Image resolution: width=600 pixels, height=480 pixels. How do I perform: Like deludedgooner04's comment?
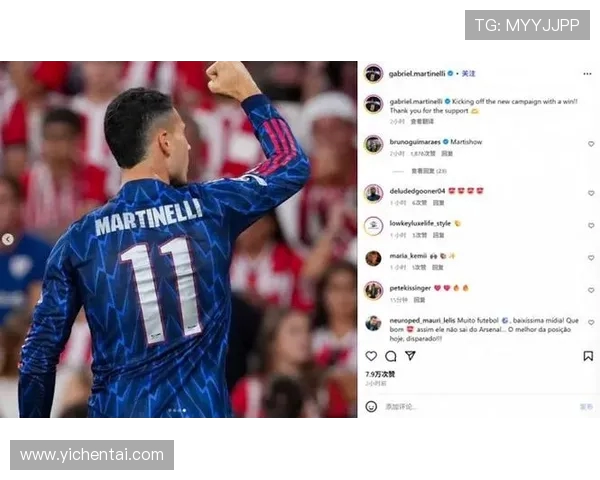click(591, 192)
